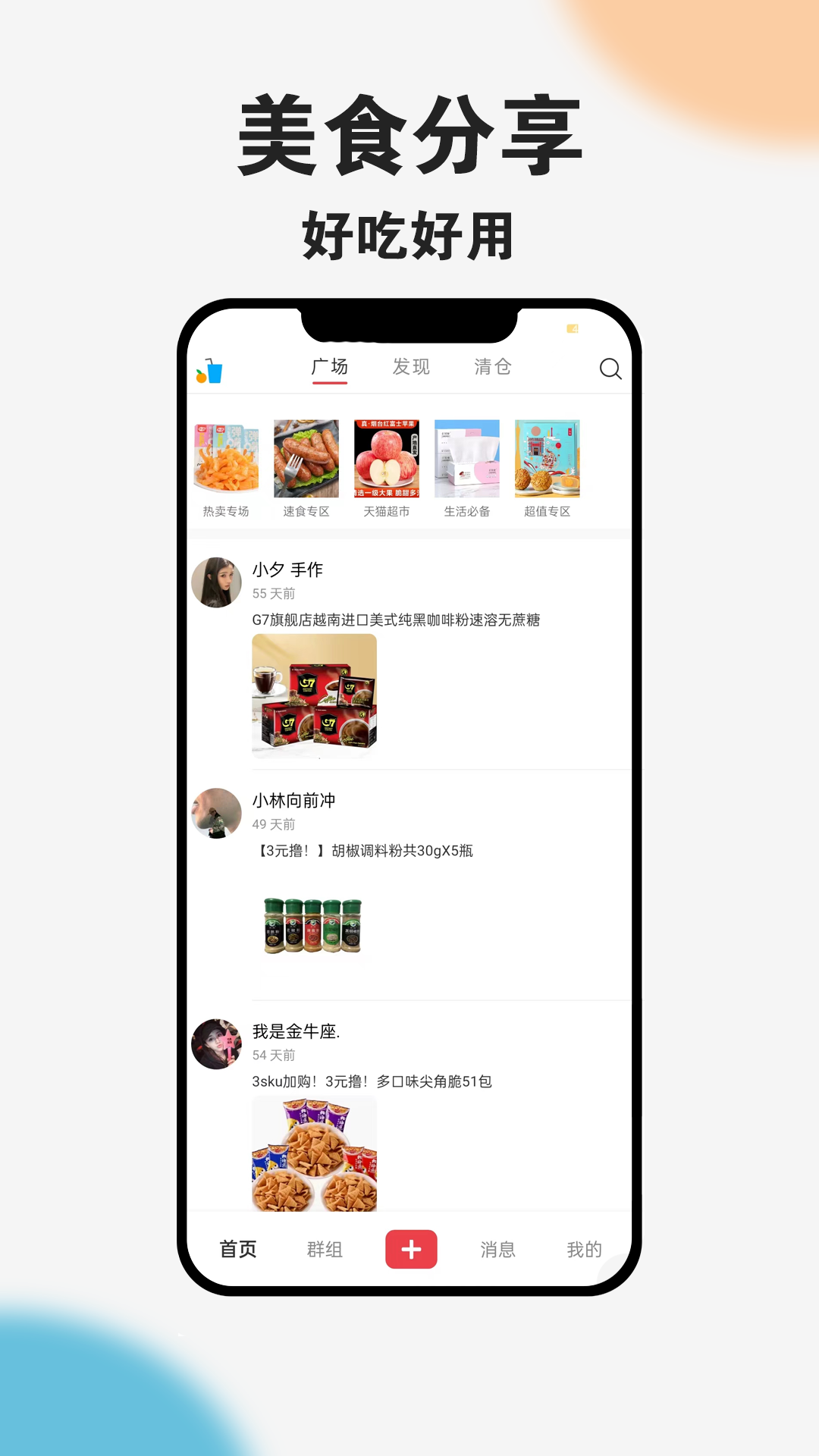Open the search icon at top right

tap(611, 369)
